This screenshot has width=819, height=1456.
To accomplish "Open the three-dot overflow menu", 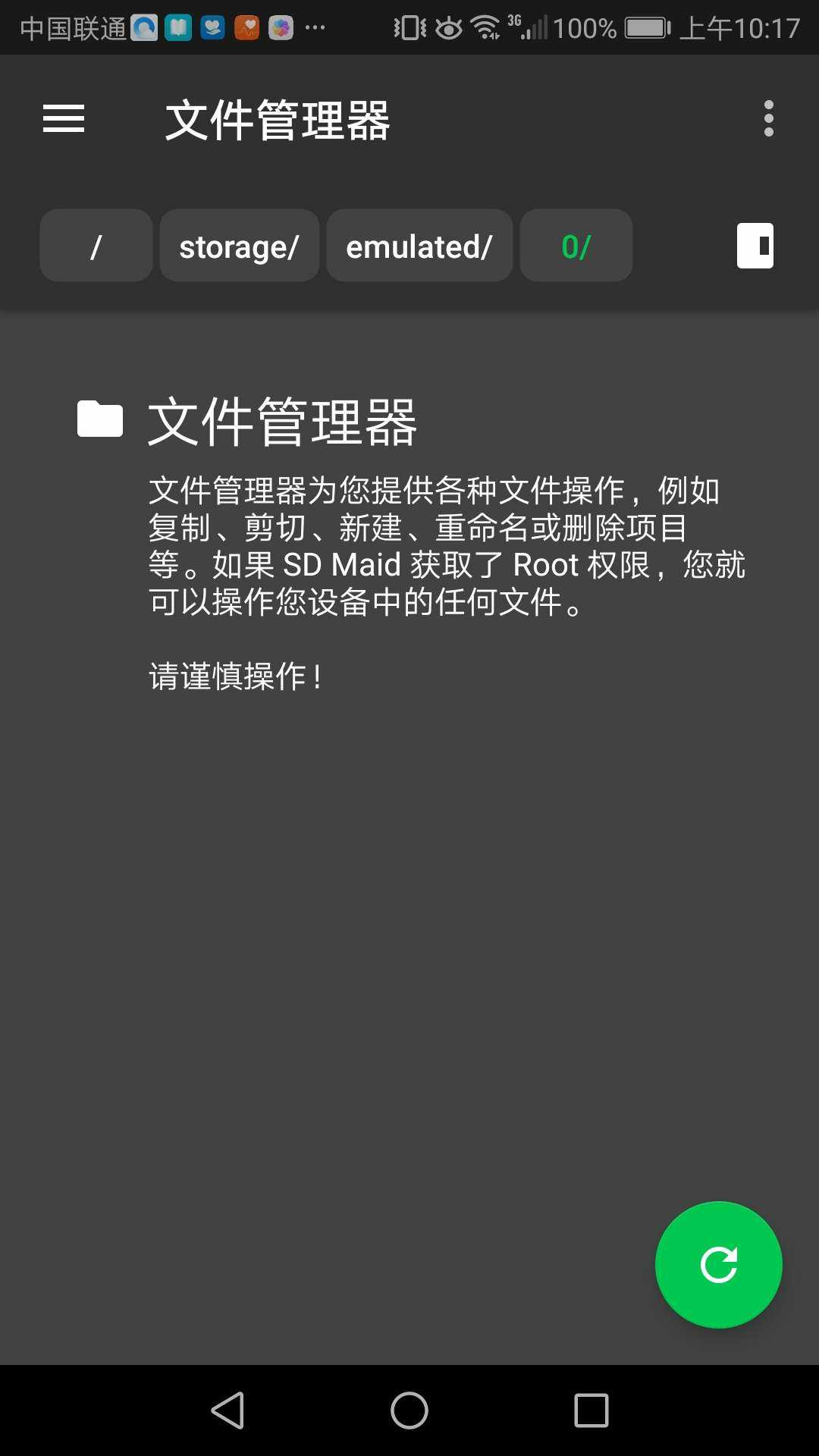I will coord(768,119).
